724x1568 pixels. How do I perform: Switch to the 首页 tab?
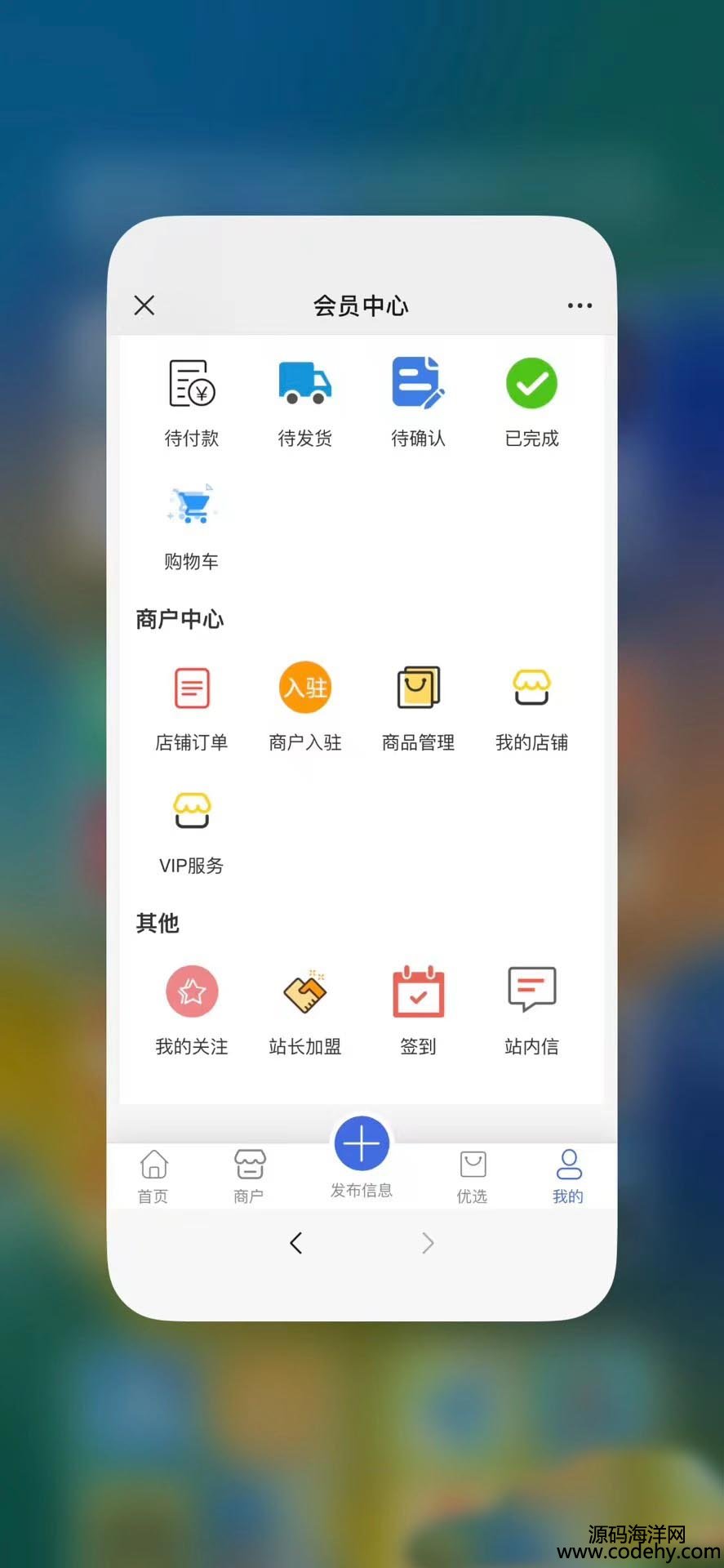click(153, 1176)
